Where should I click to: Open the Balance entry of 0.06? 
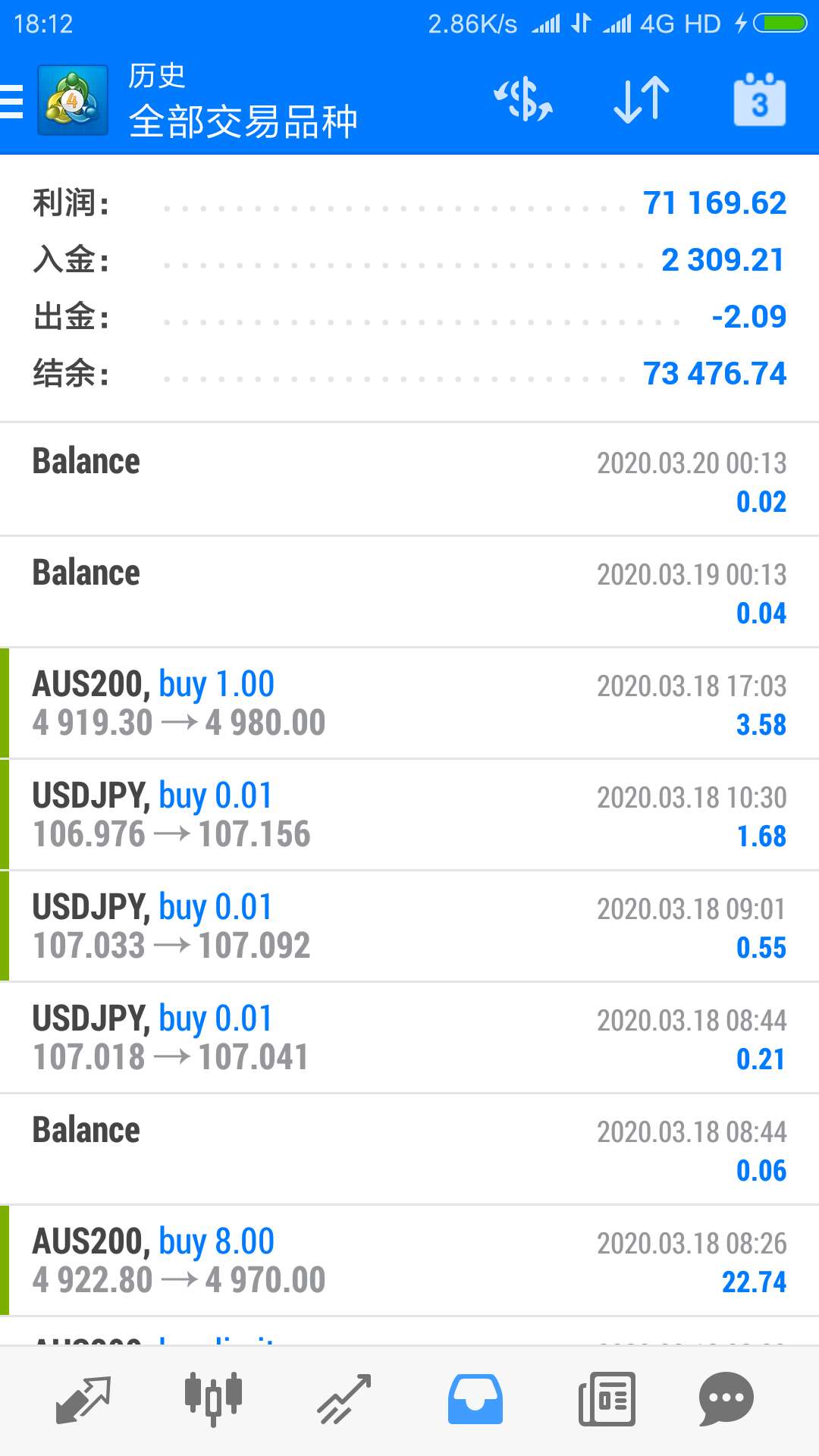click(409, 1150)
